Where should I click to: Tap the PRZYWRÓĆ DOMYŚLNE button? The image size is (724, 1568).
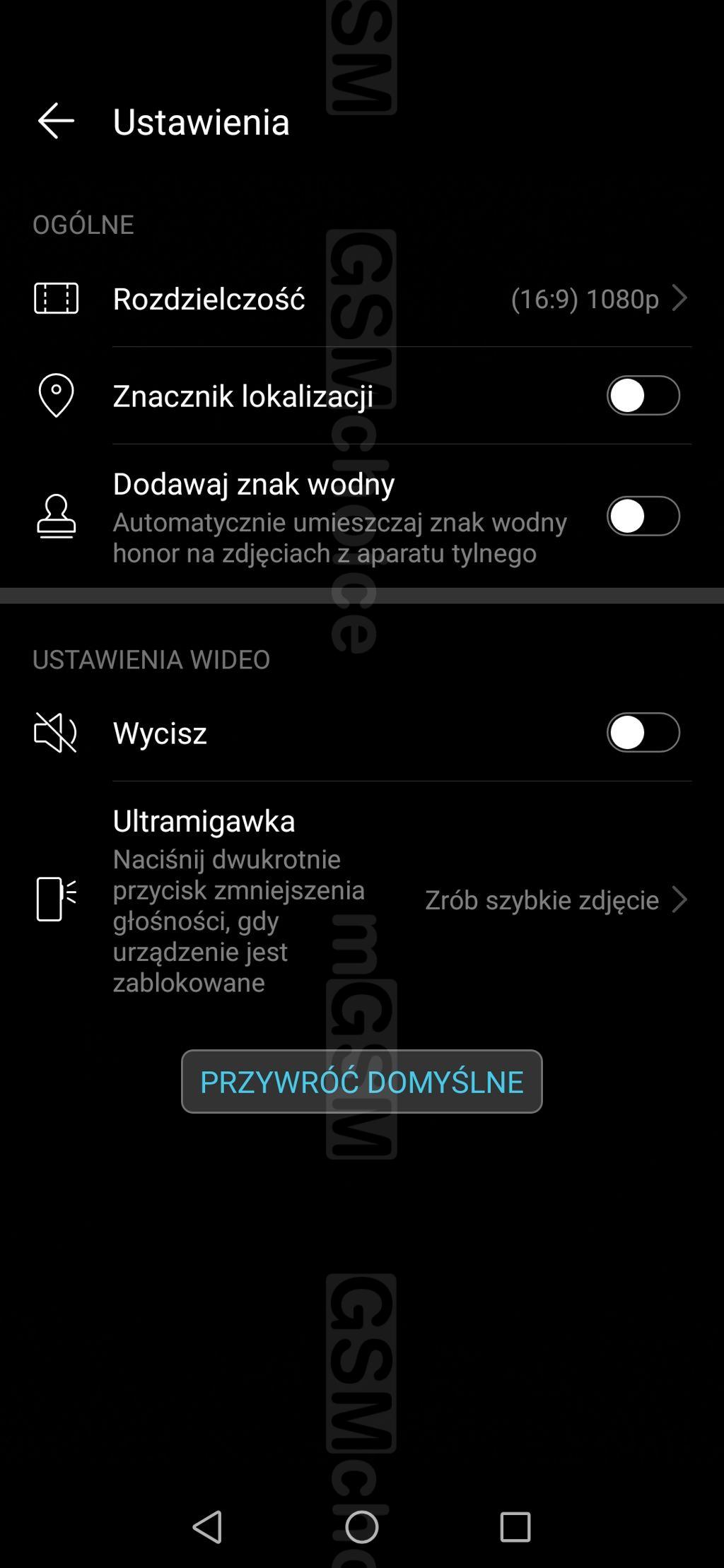click(x=362, y=1081)
